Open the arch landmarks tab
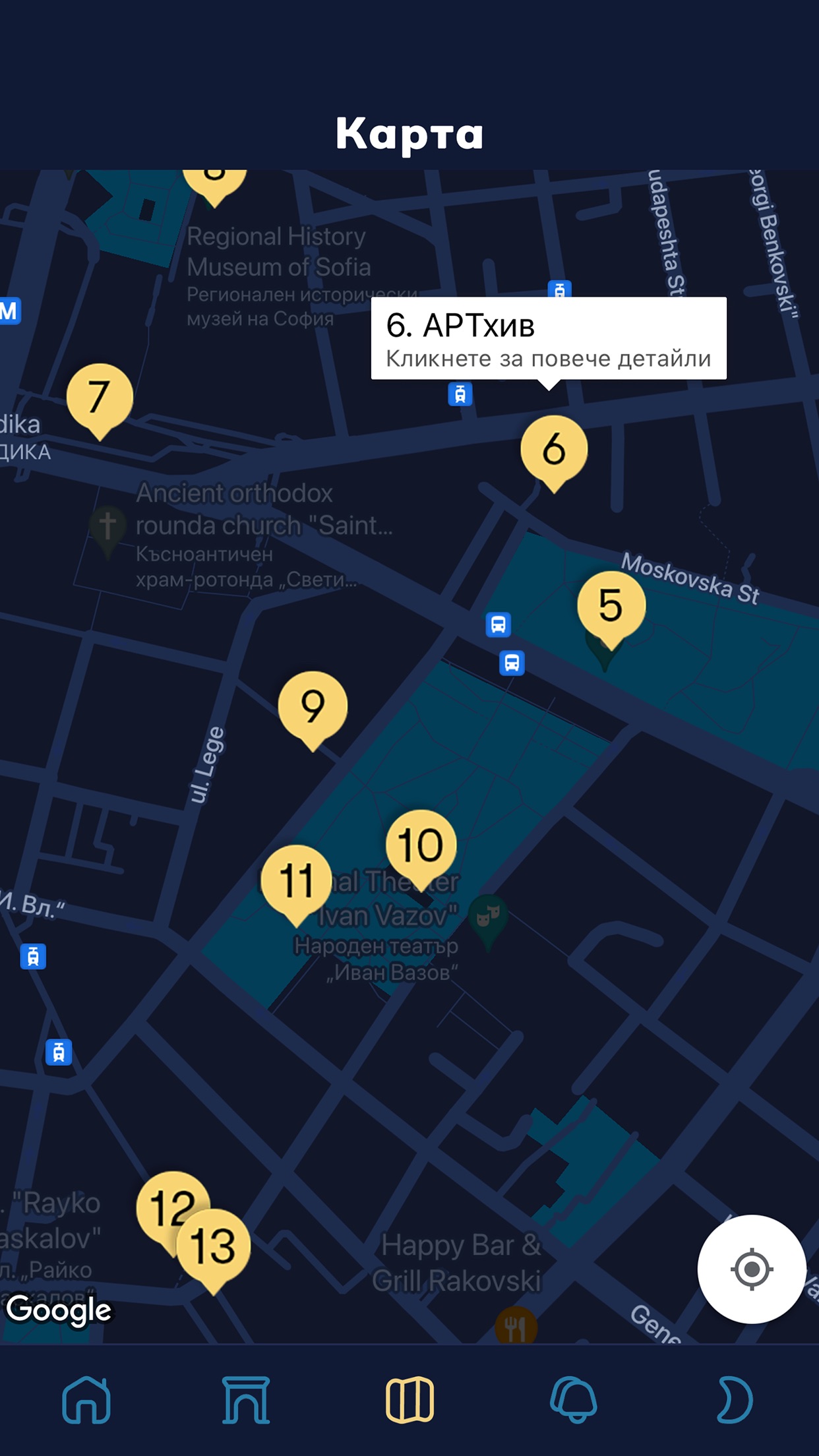The image size is (819, 1456). click(x=246, y=1399)
